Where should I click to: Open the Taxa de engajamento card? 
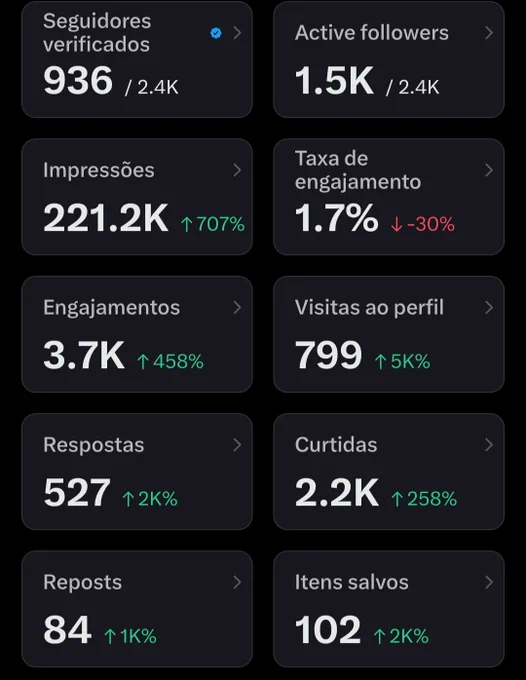click(389, 196)
